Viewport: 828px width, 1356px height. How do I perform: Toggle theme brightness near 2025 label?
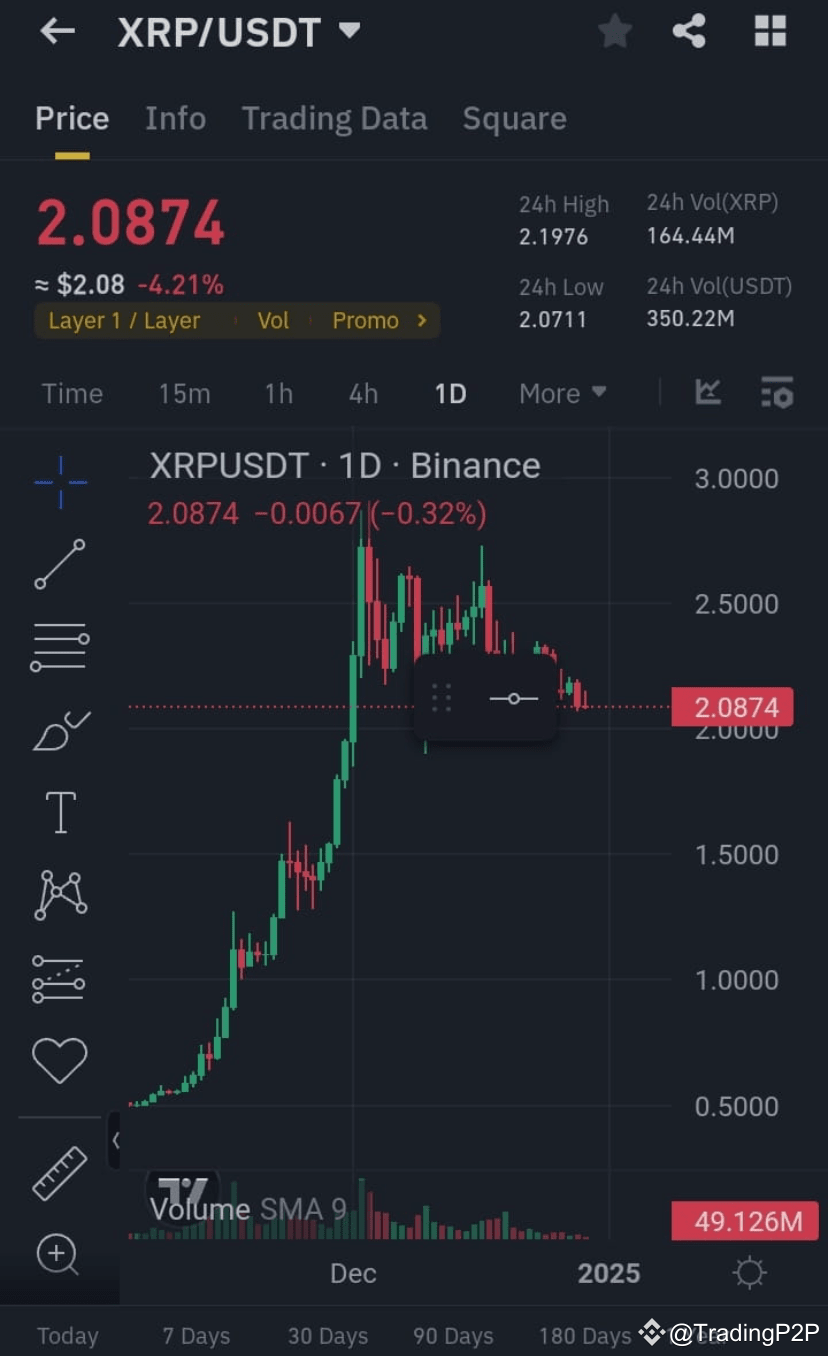coord(749,1272)
